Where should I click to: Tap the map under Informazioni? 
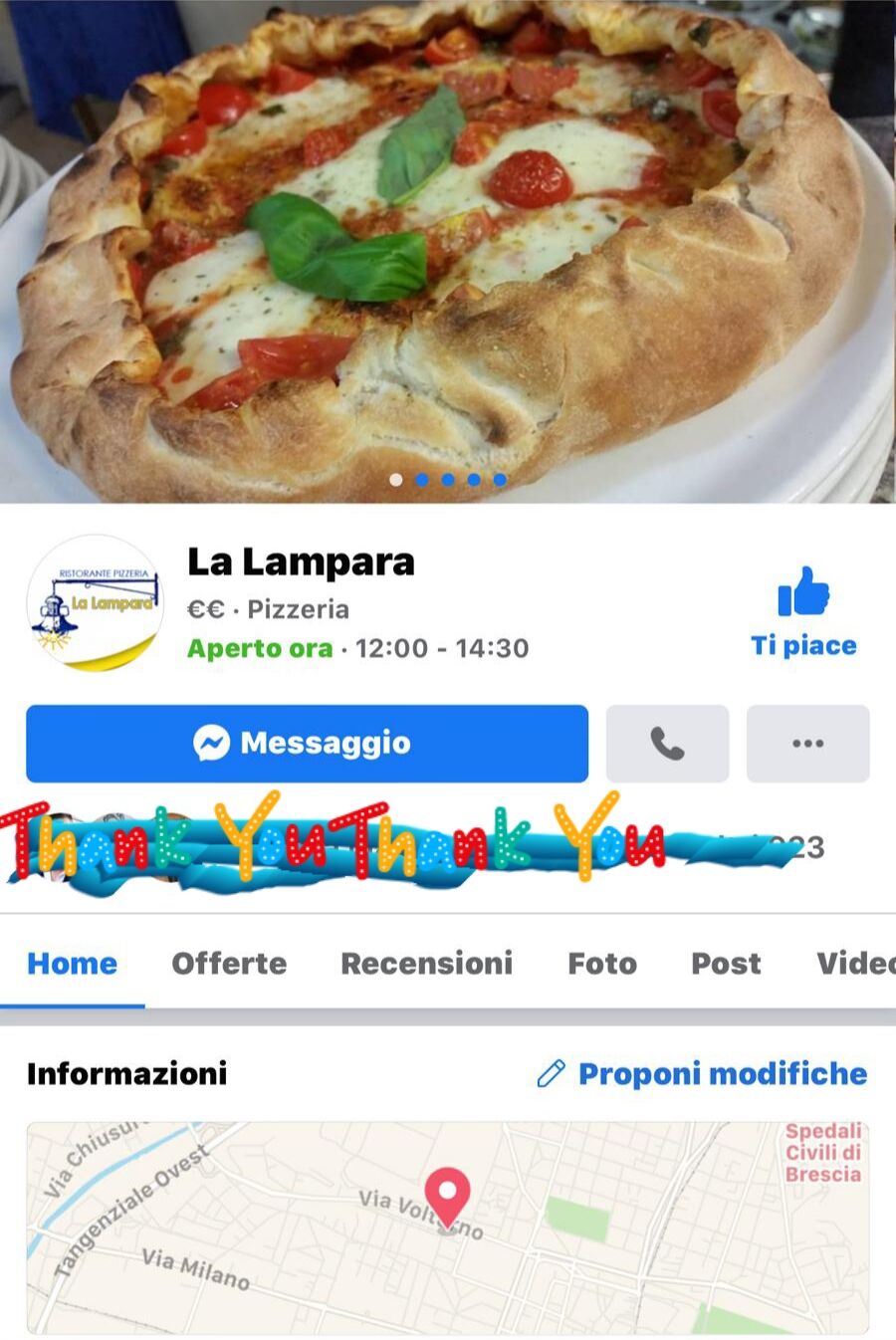point(448,1225)
